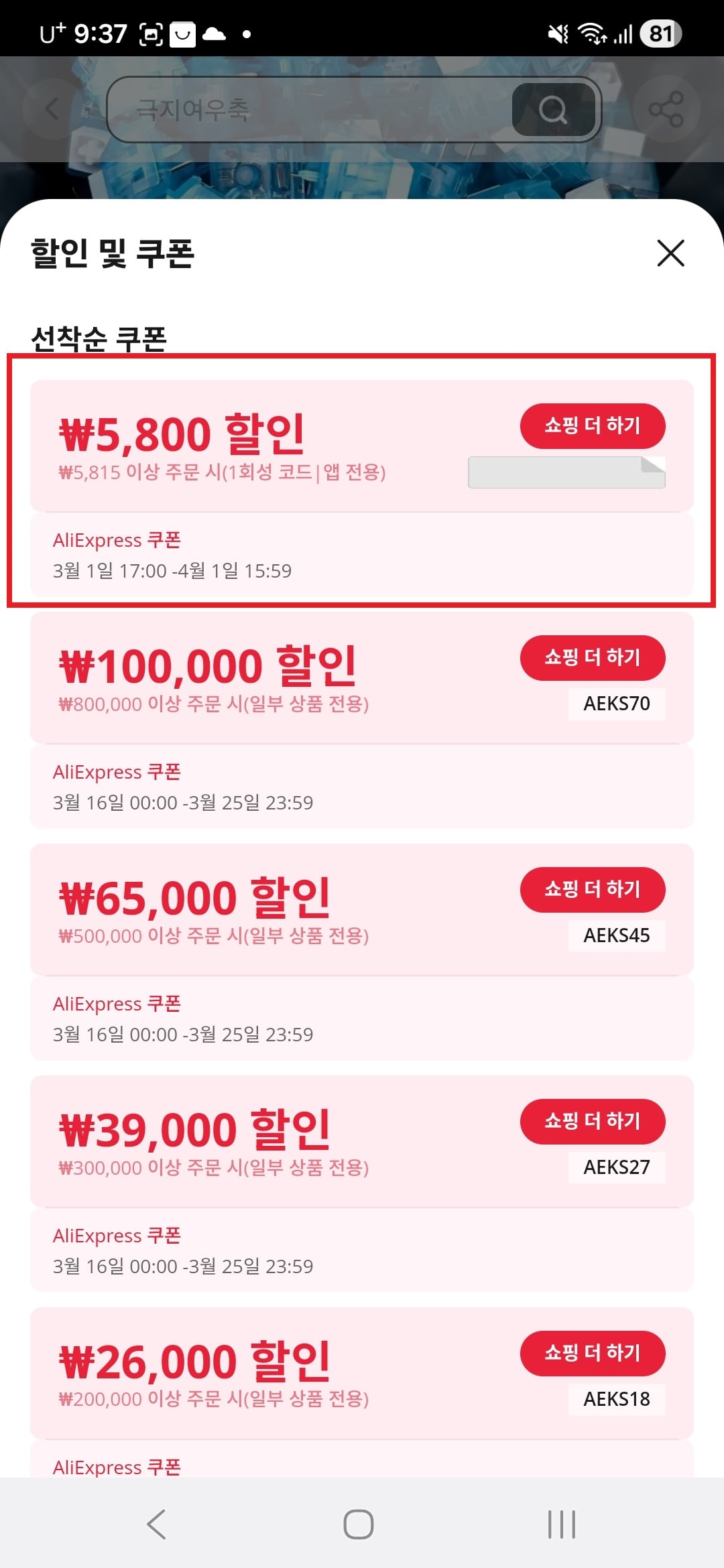724x1568 pixels.
Task: Tap the back arrow beside the search bar
Action: 50,107
